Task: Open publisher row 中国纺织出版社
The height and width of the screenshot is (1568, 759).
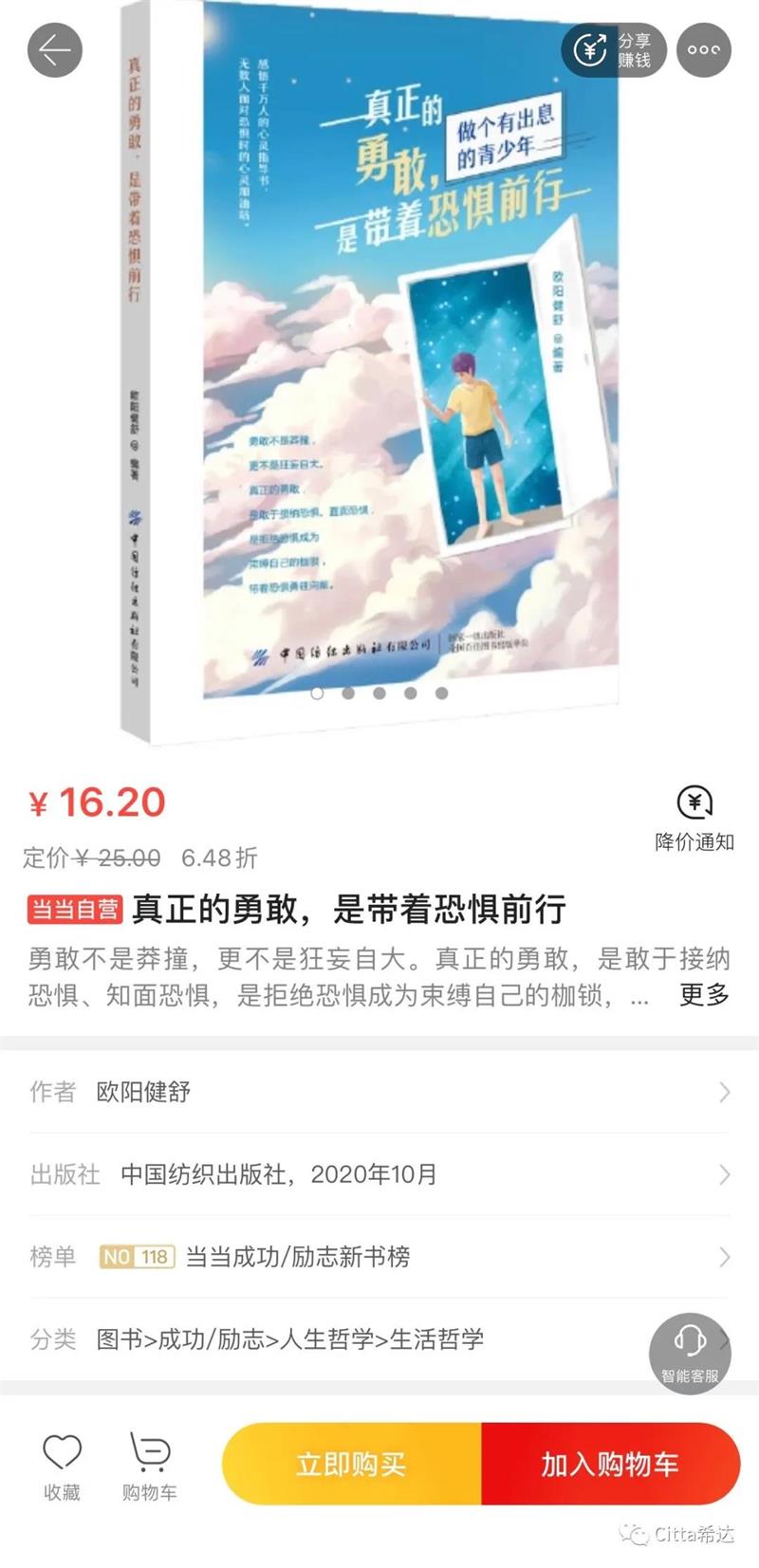Action: pyautogui.click(x=379, y=1174)
